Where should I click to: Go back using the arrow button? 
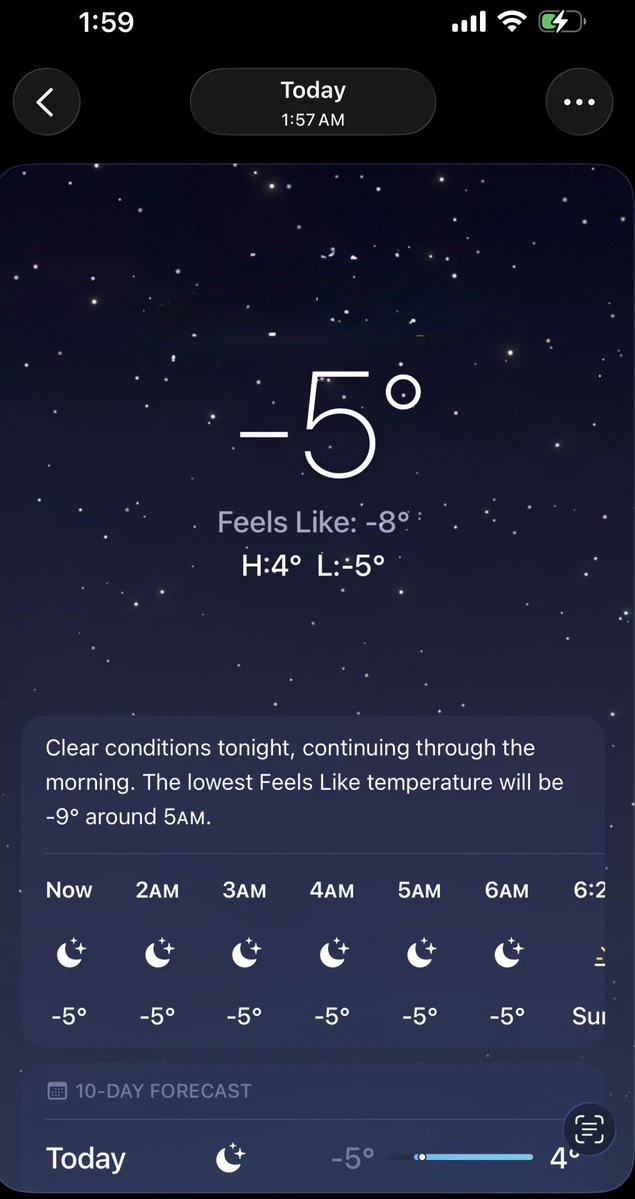[x=47, y=102]
